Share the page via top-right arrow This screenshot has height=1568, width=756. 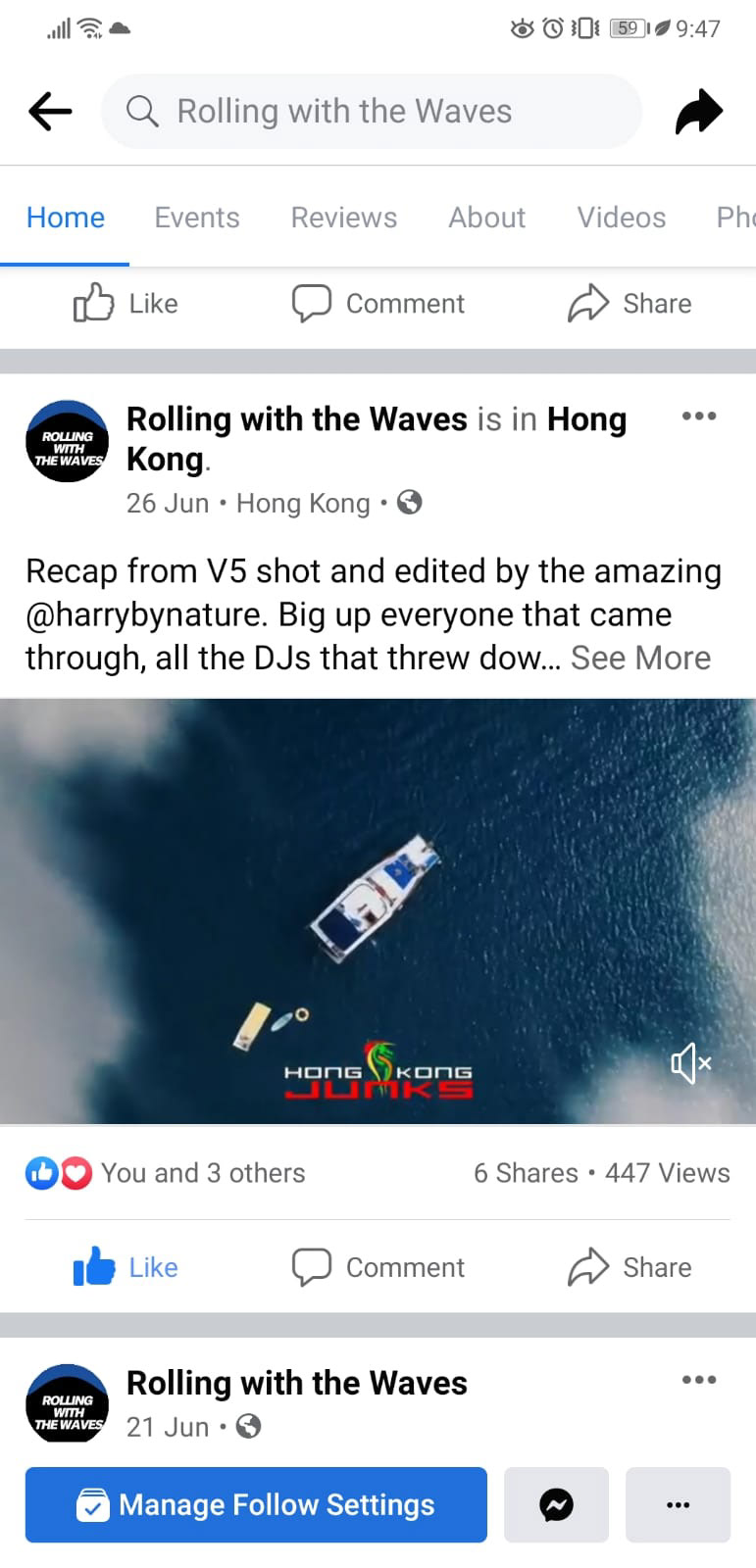coord(699,111)
